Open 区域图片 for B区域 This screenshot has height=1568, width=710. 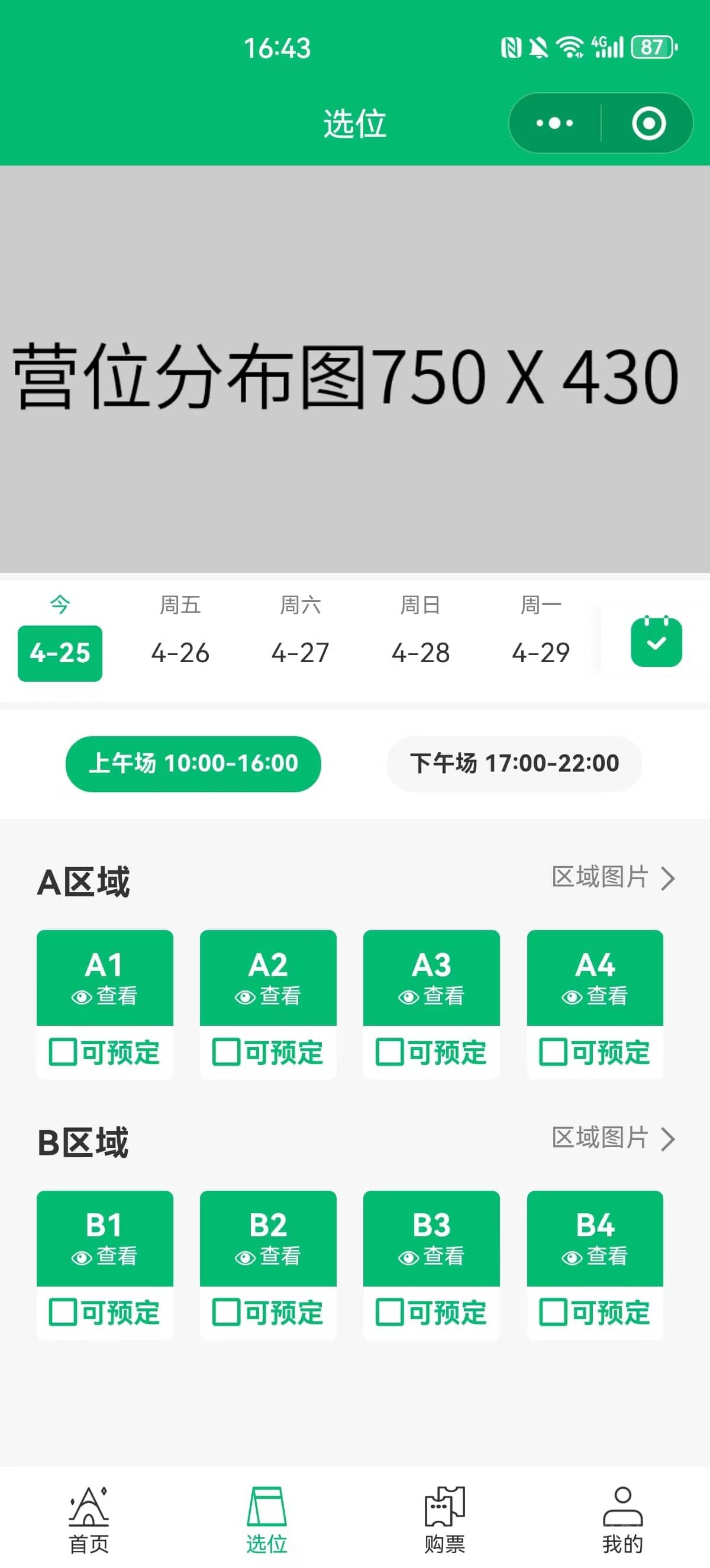coord(613,1138)
